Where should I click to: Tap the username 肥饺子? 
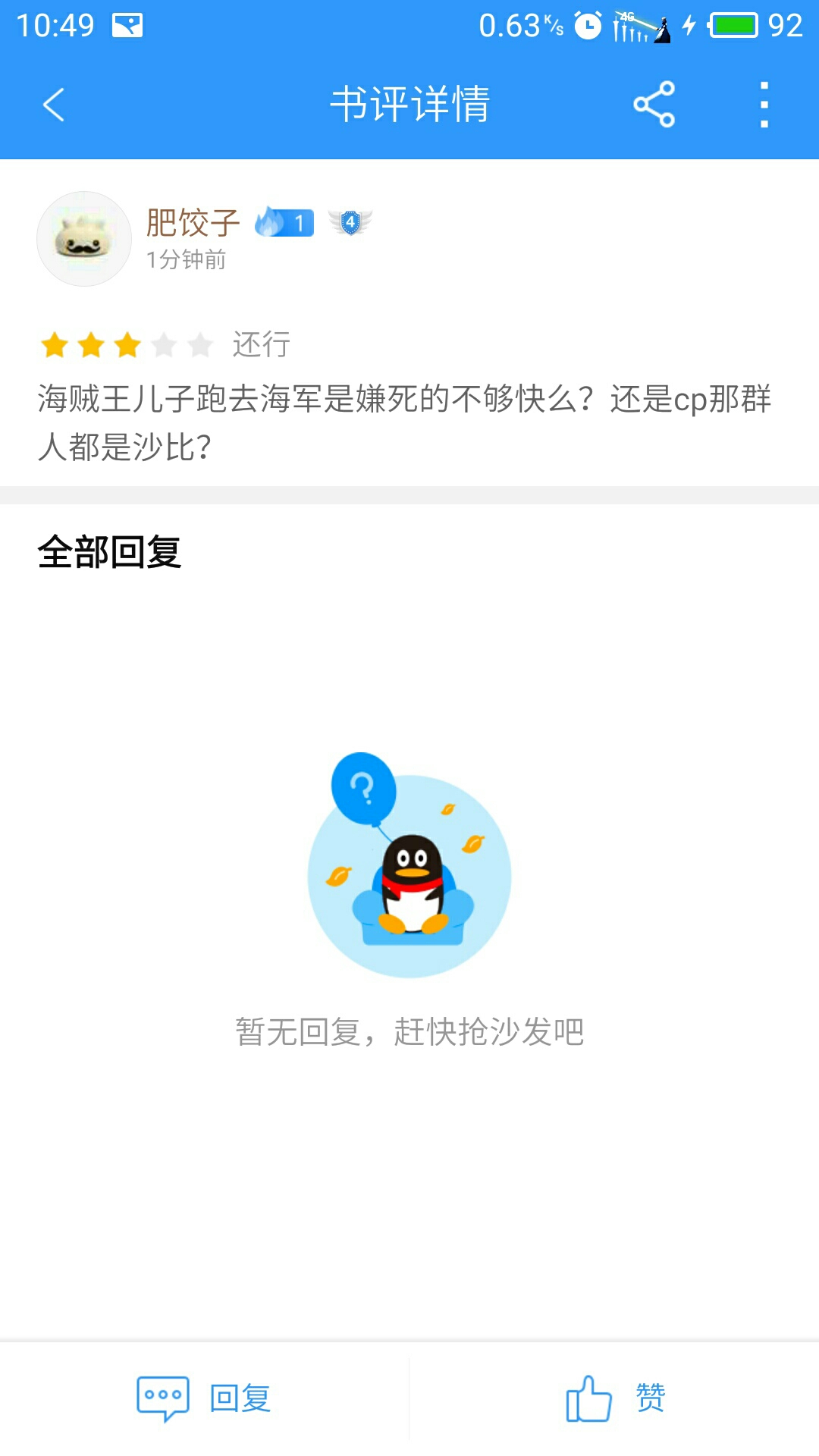(x=193, y=223)
